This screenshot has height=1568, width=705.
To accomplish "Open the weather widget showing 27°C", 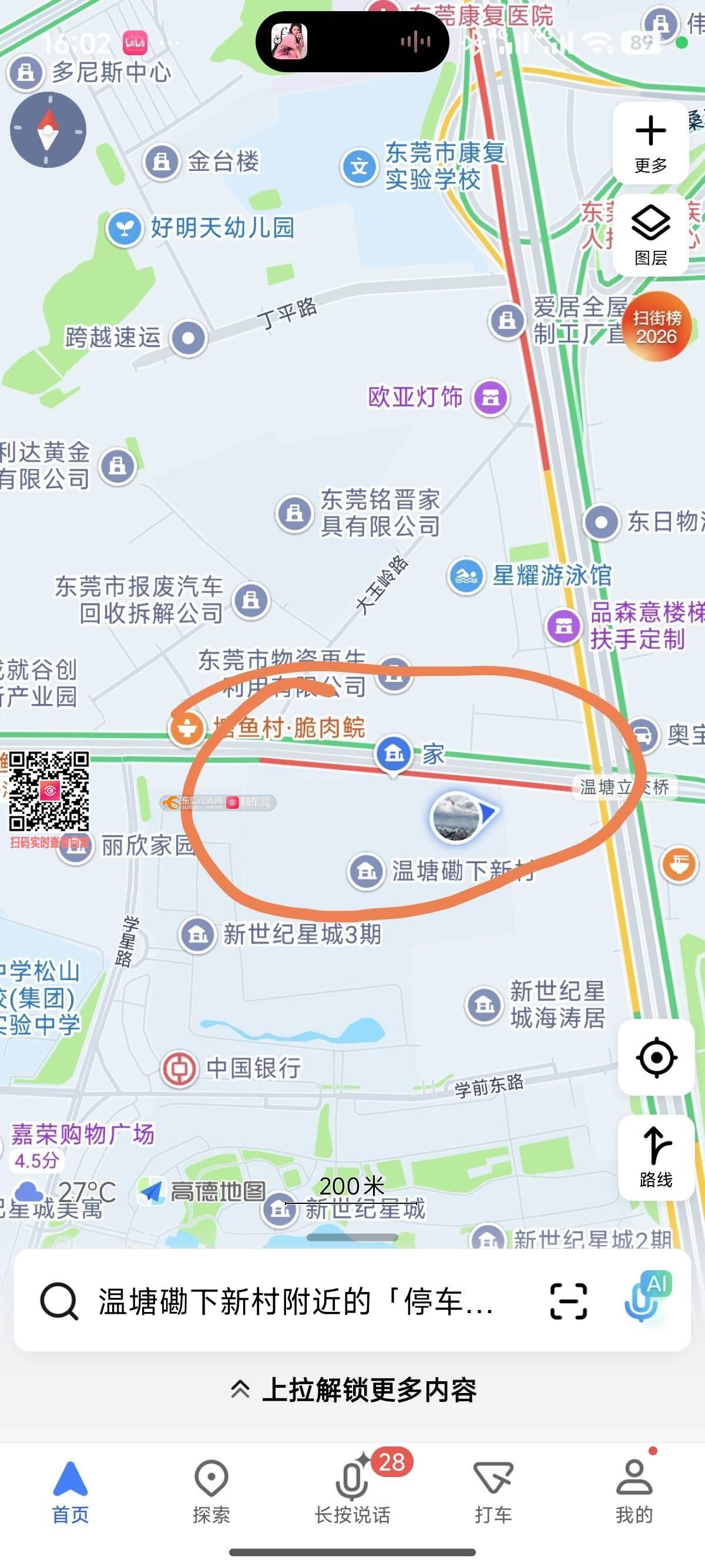I will tap(66, 1192).
